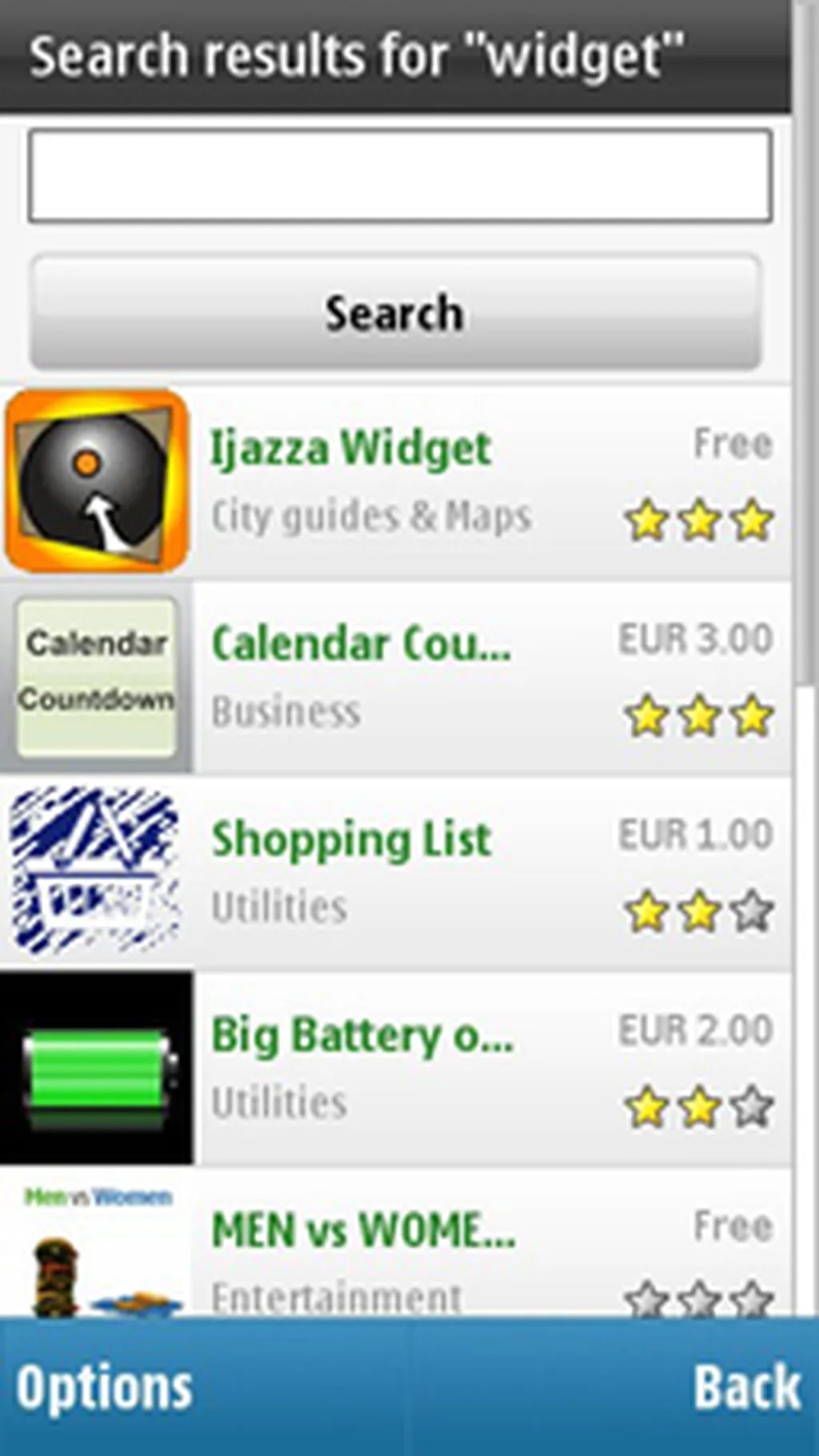Go Back using the softkey
This screenshot has height=1456, width=819.
point(745,1388)
